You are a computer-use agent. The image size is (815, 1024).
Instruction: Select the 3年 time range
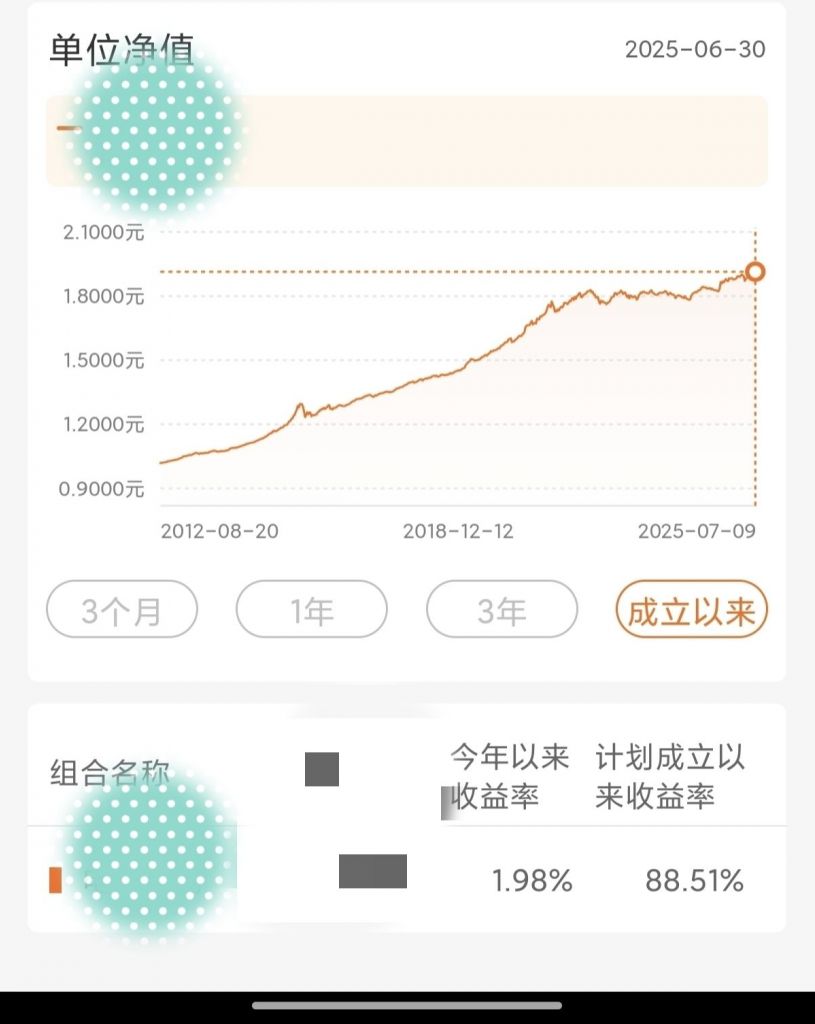click(x=501, y=609)
